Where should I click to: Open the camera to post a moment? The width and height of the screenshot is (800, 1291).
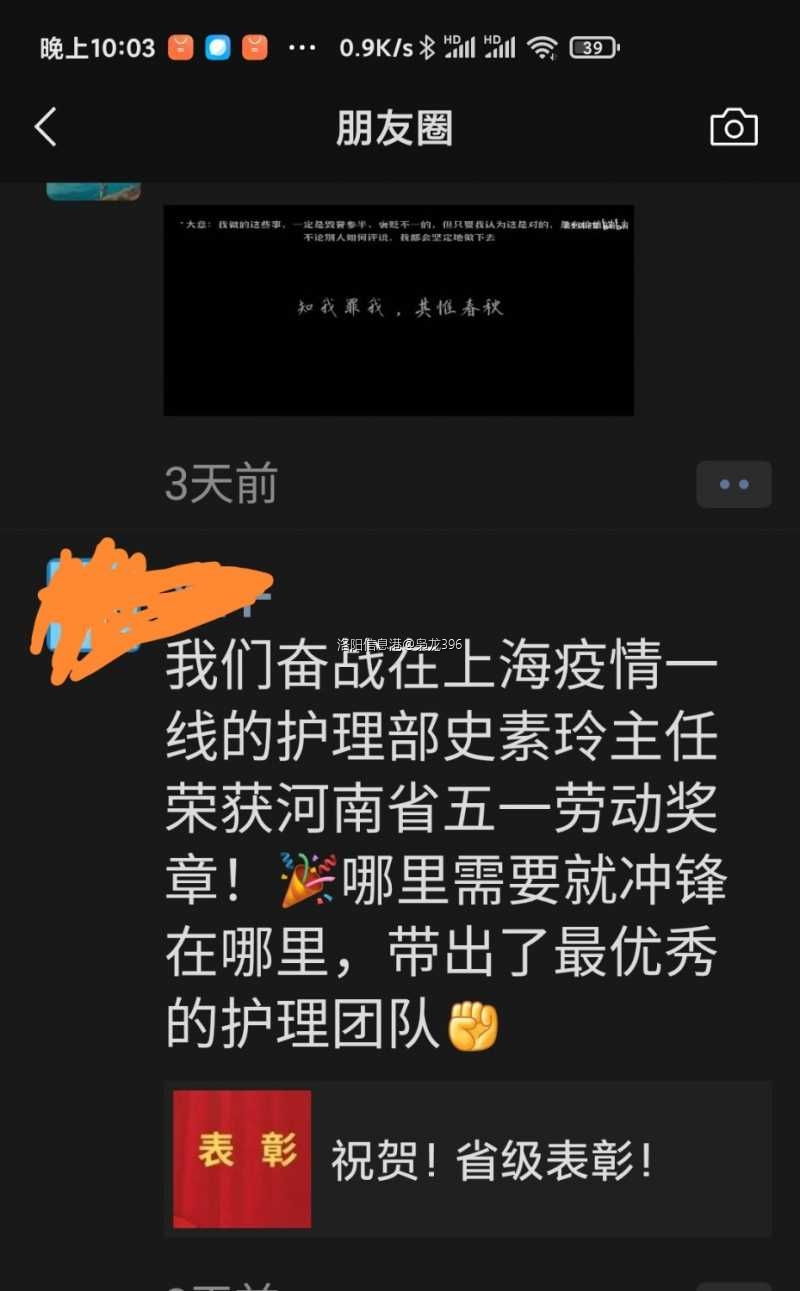coord(733,128)
